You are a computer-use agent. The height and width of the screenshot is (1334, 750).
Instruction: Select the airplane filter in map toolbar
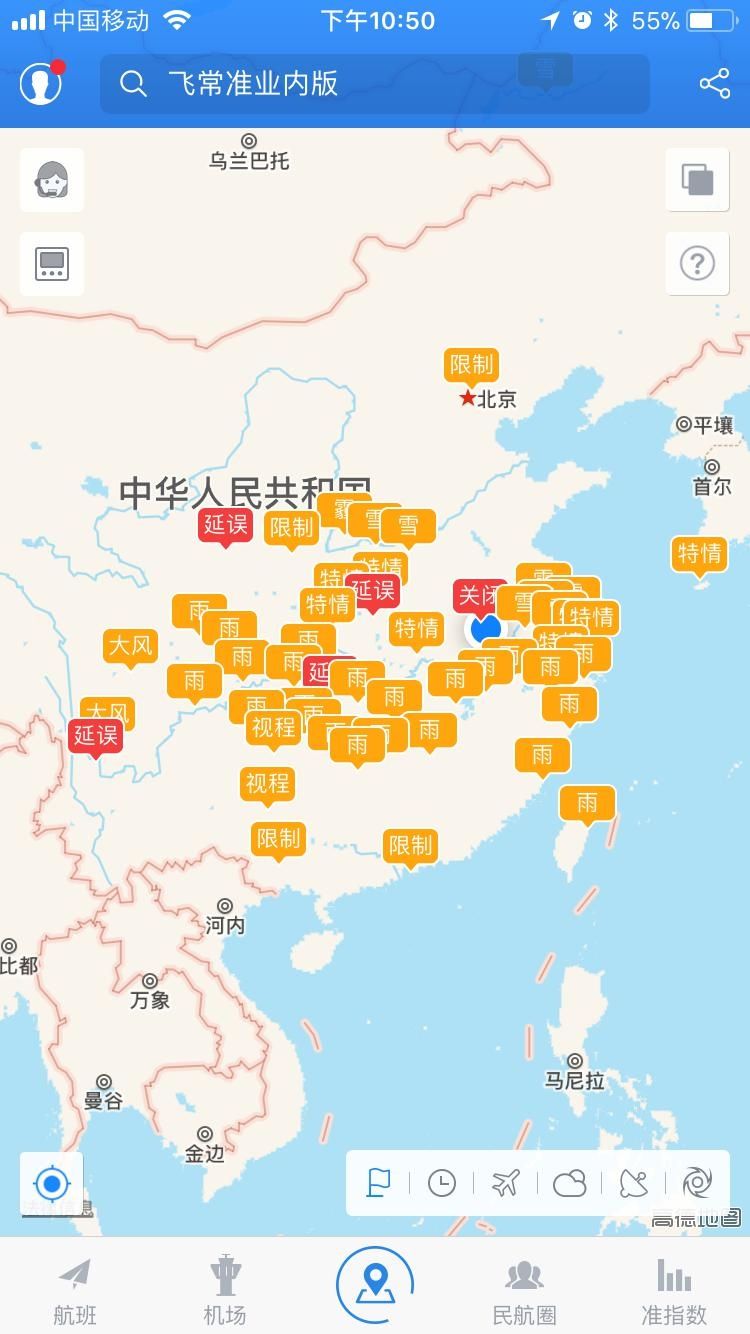(506, 1183)
